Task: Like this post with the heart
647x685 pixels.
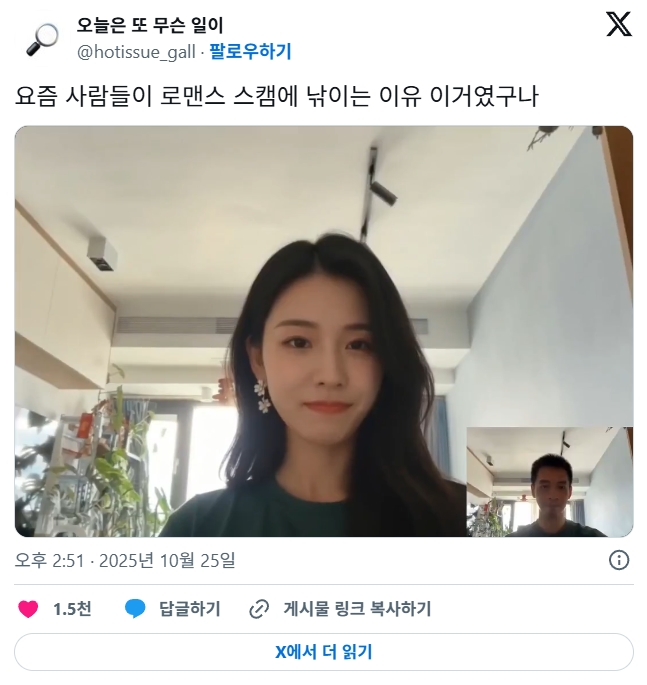Action: tap(29, 608)
